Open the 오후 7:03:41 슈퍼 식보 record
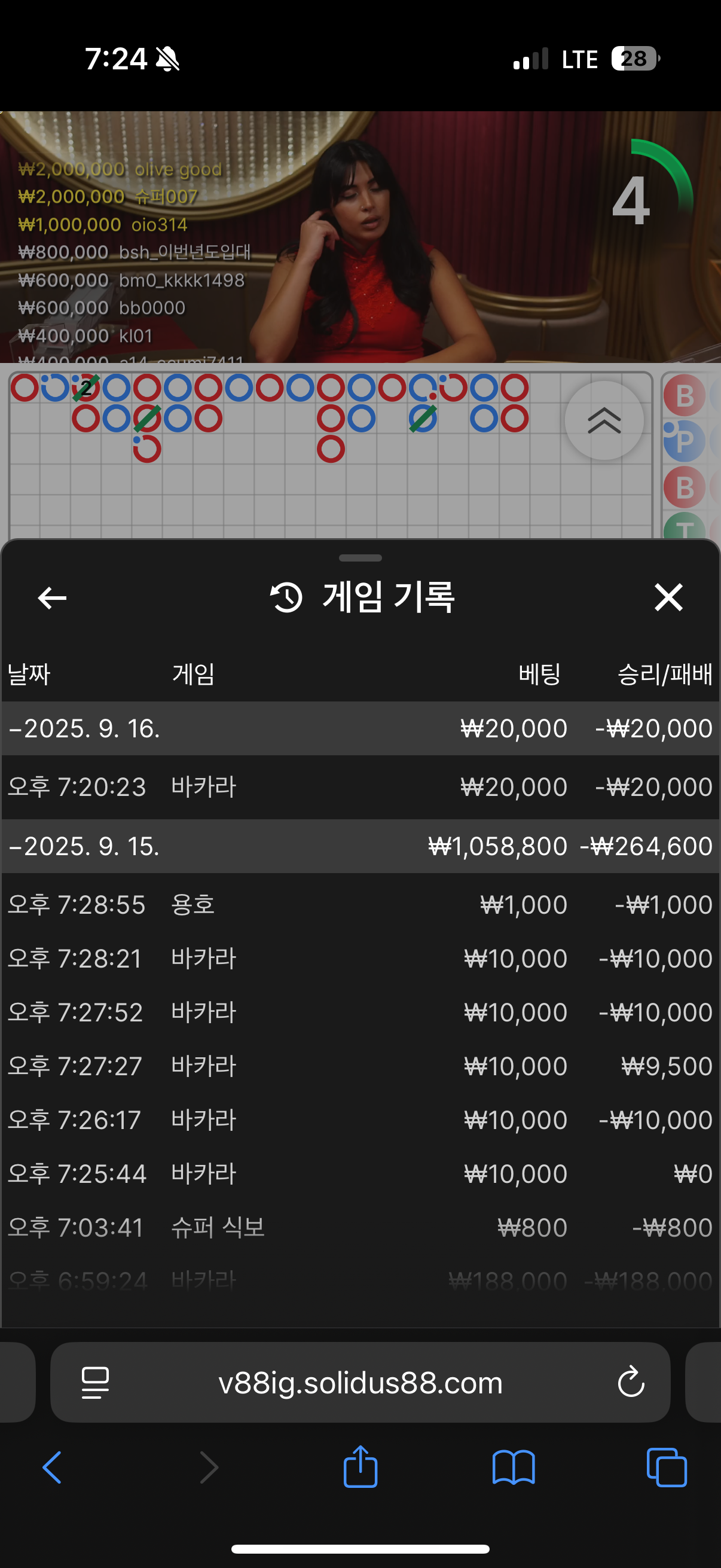This screenshot has height=1568, width=721. (x=360, y=1227)
